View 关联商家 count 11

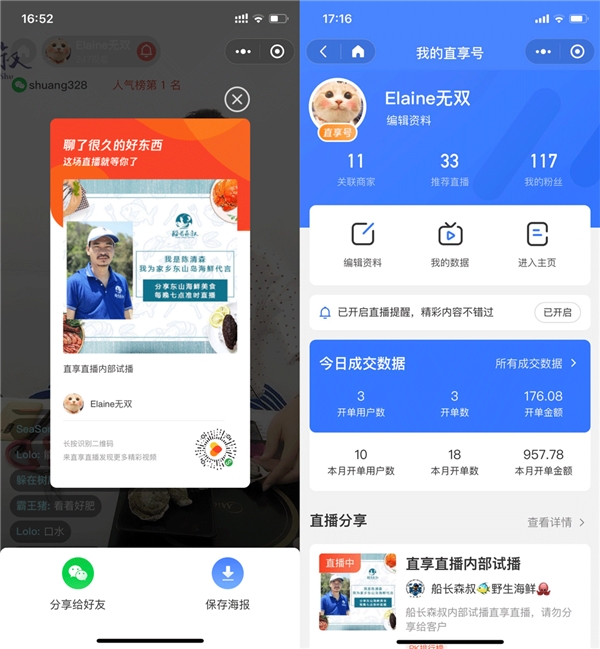pyautogui.click(x=356, y=169)
